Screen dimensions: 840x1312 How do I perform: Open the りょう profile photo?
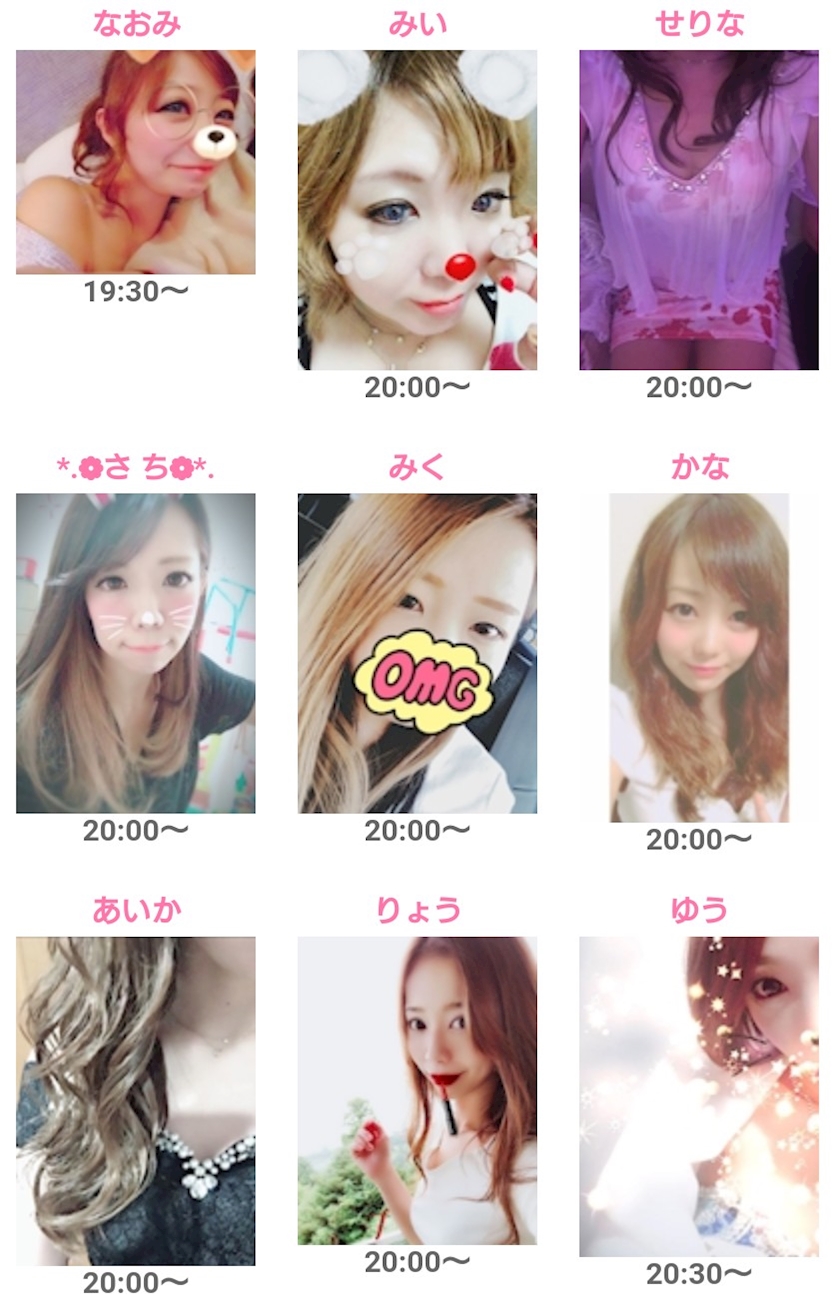pyautogui.click(x=417, y=1091)
